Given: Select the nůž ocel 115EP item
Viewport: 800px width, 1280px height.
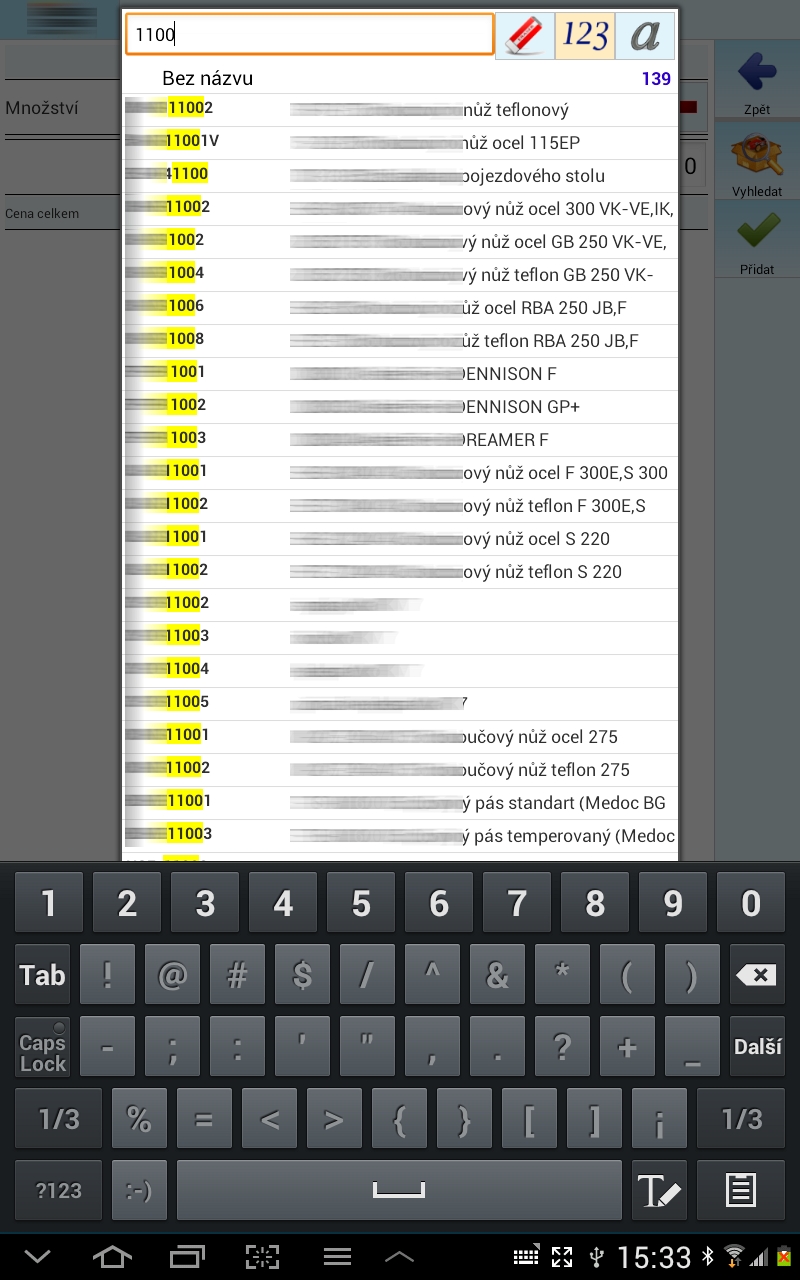Looking at the screenshot, I should point(400,143).
